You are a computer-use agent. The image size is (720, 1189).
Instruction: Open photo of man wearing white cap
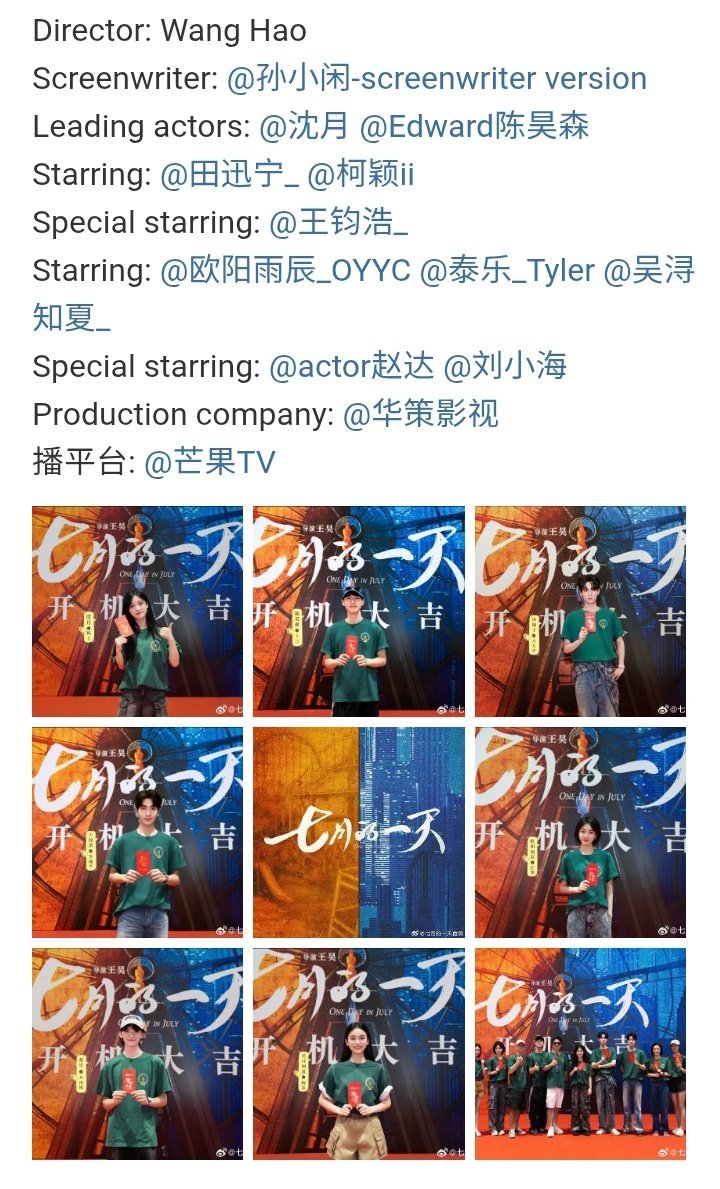pos(137,1054)
